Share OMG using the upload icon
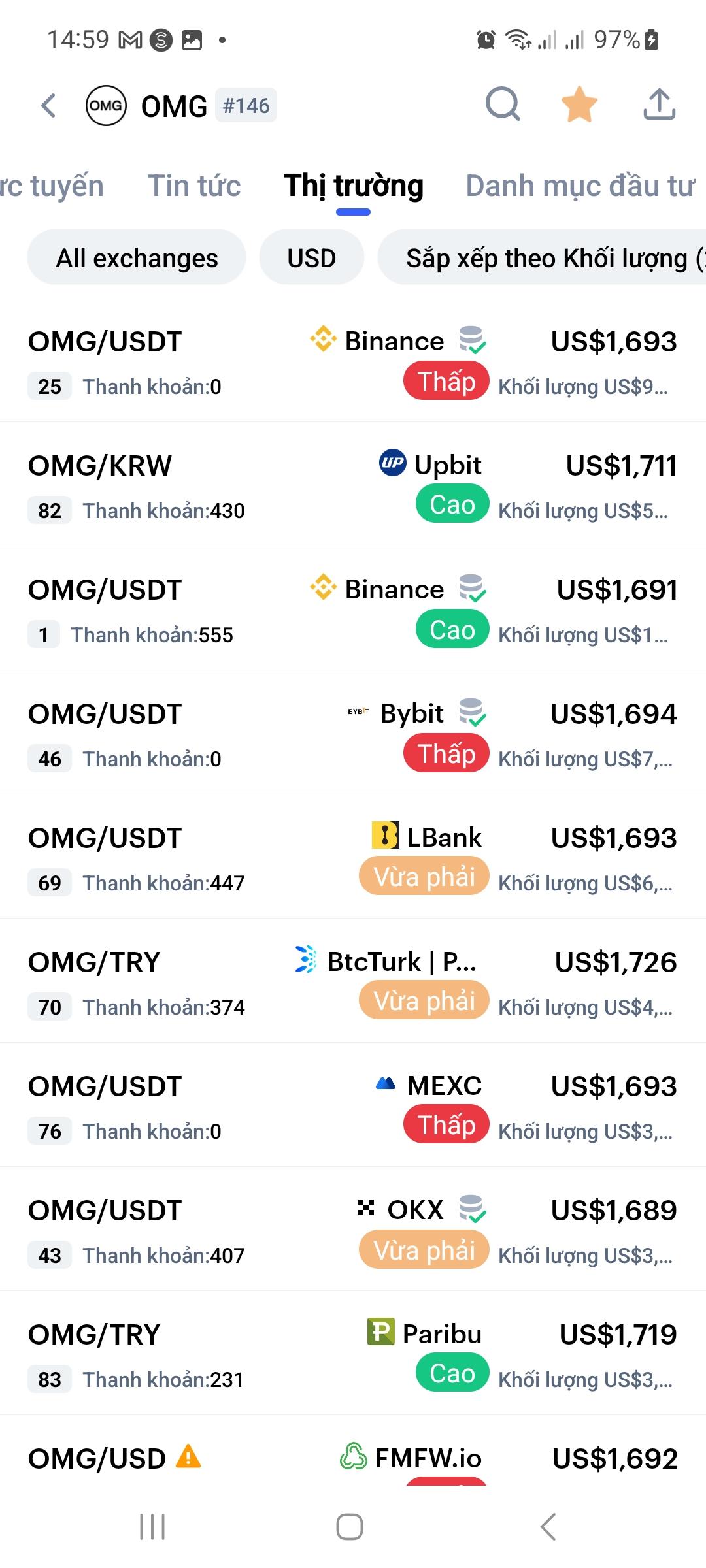This screenshot has width=706, height=1568. (659, 105)
